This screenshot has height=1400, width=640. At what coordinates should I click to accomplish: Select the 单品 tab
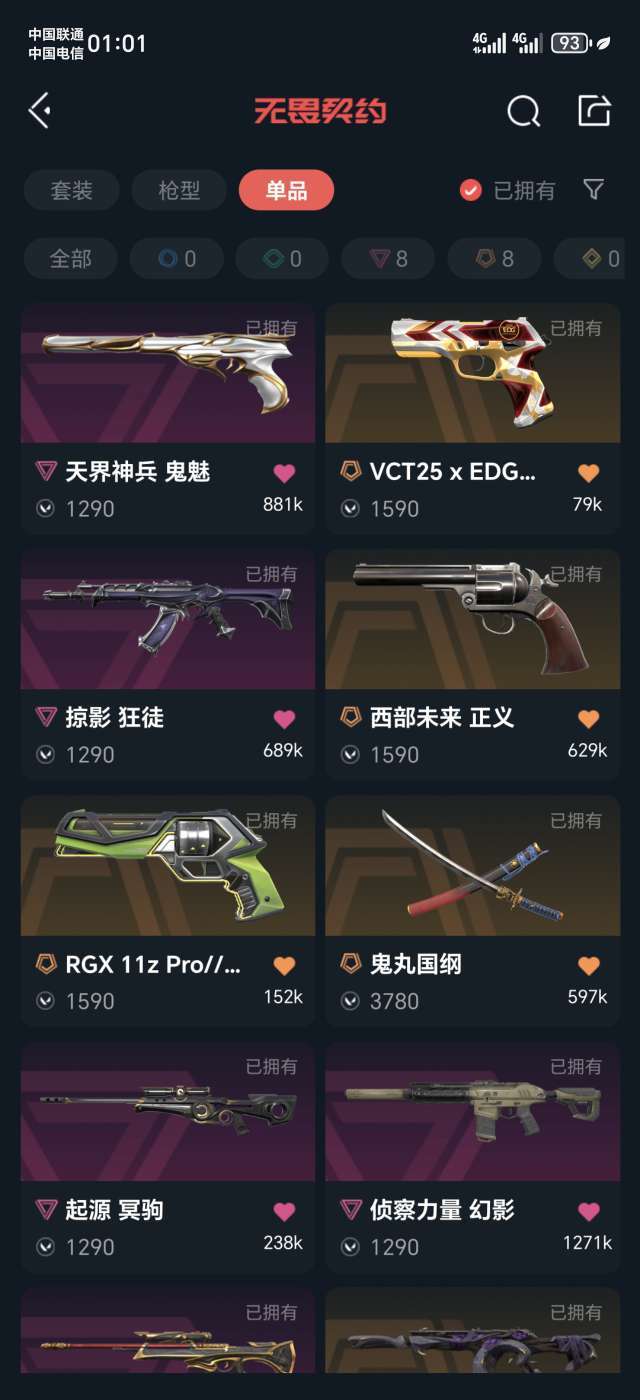click(x=286, y=190)
